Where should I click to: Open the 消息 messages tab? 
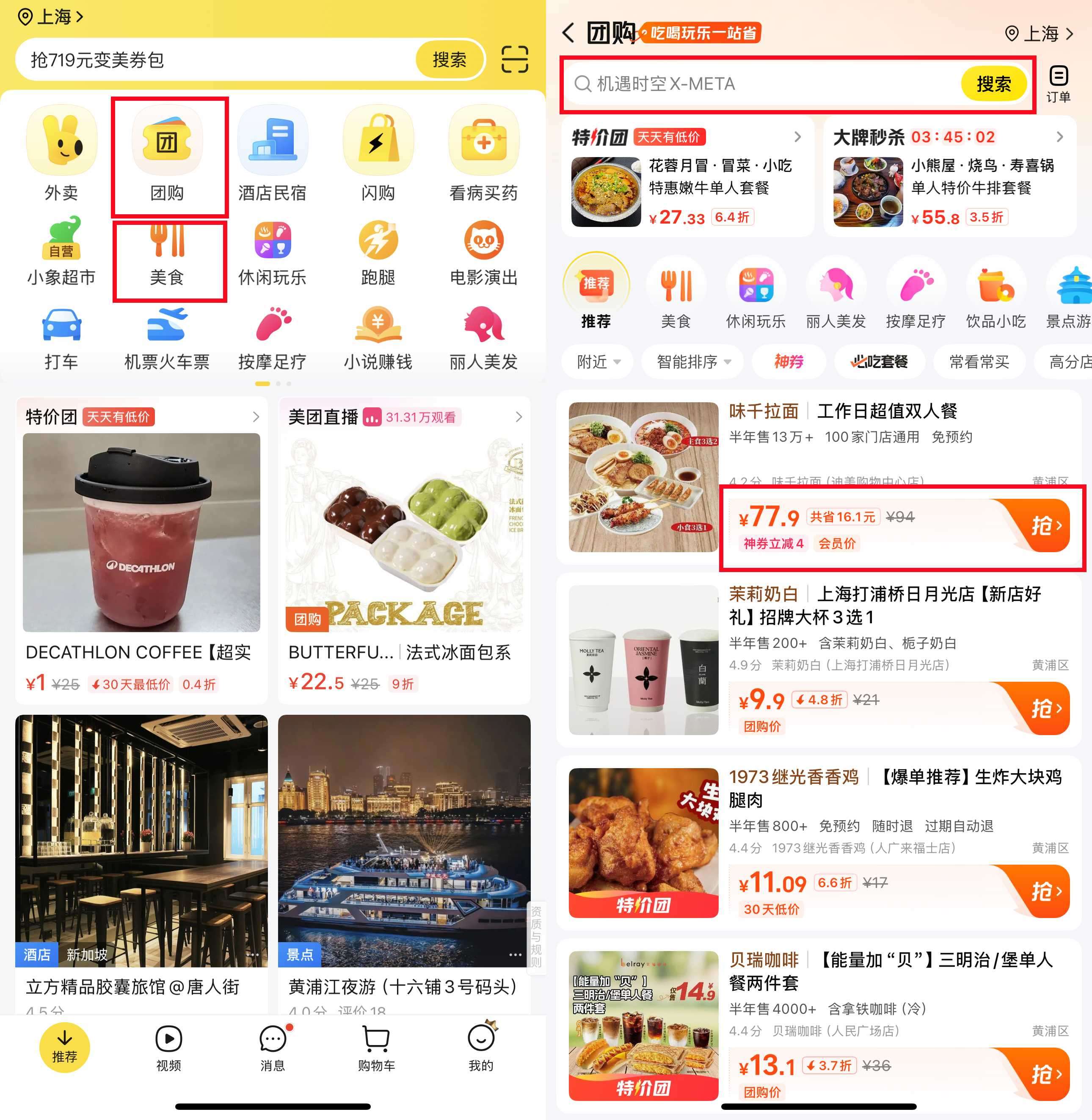coord(273,1049)
